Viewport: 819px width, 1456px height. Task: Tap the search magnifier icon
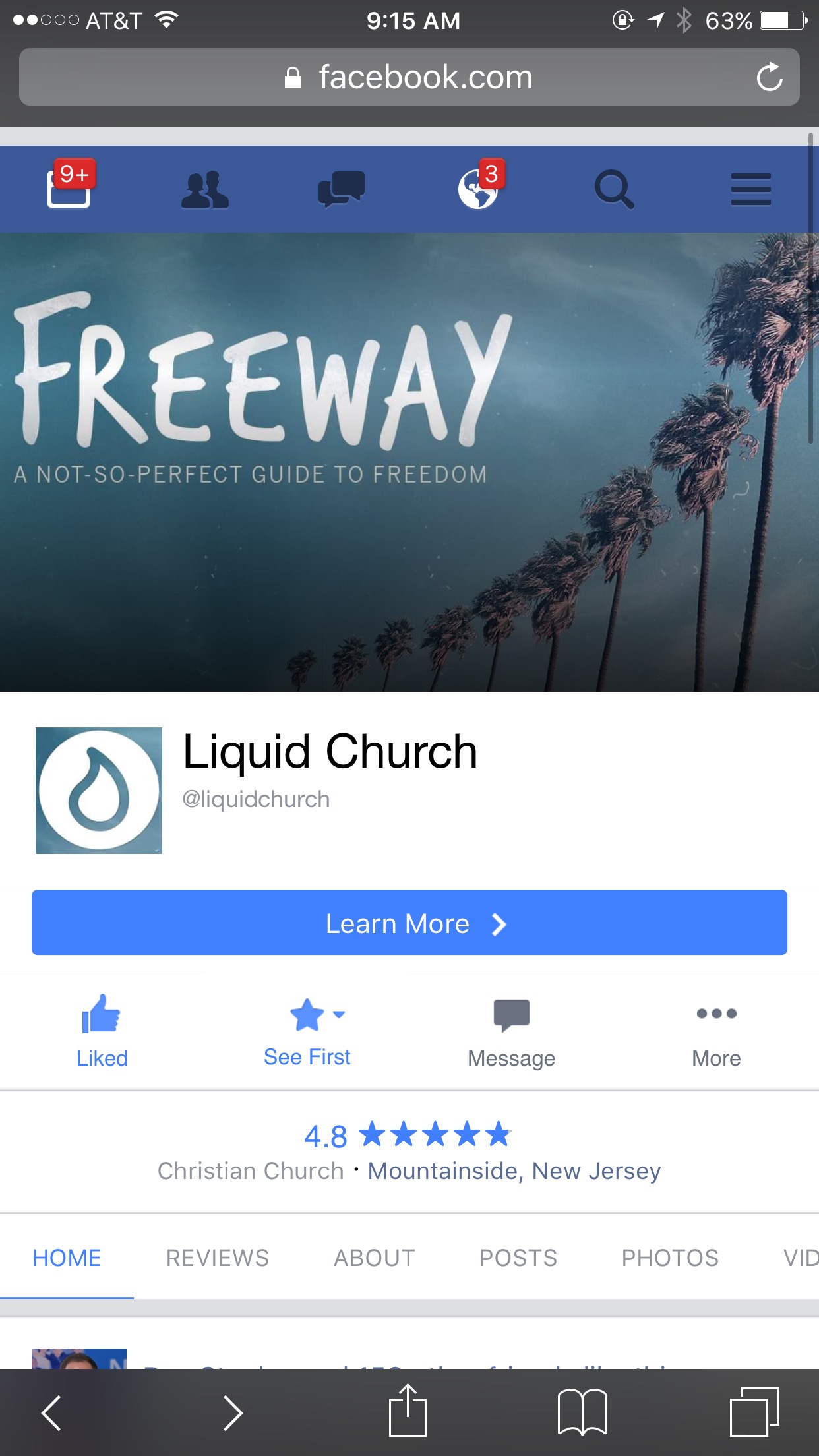[614, 190]
